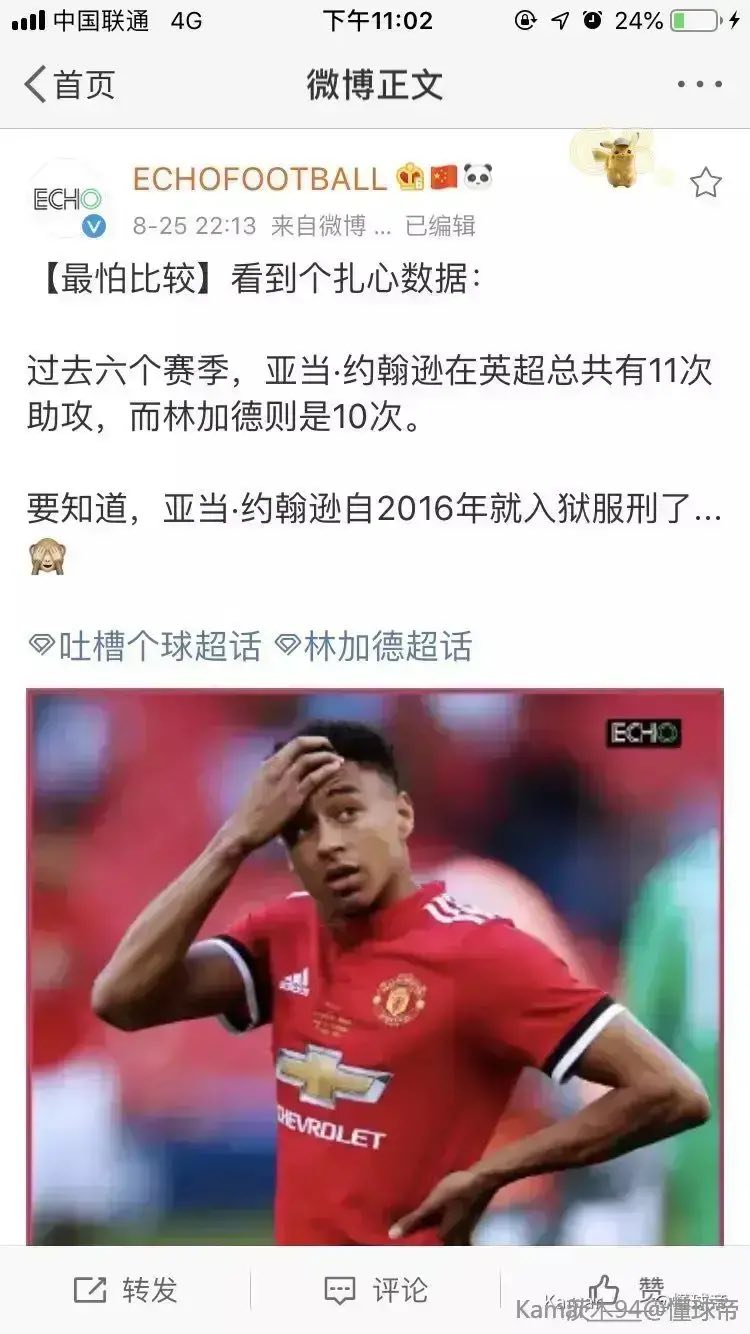The width and height of the screenshot is (750, 1334).
Task: Open the 吐槽个球超话 topic link
Action: 145,647
